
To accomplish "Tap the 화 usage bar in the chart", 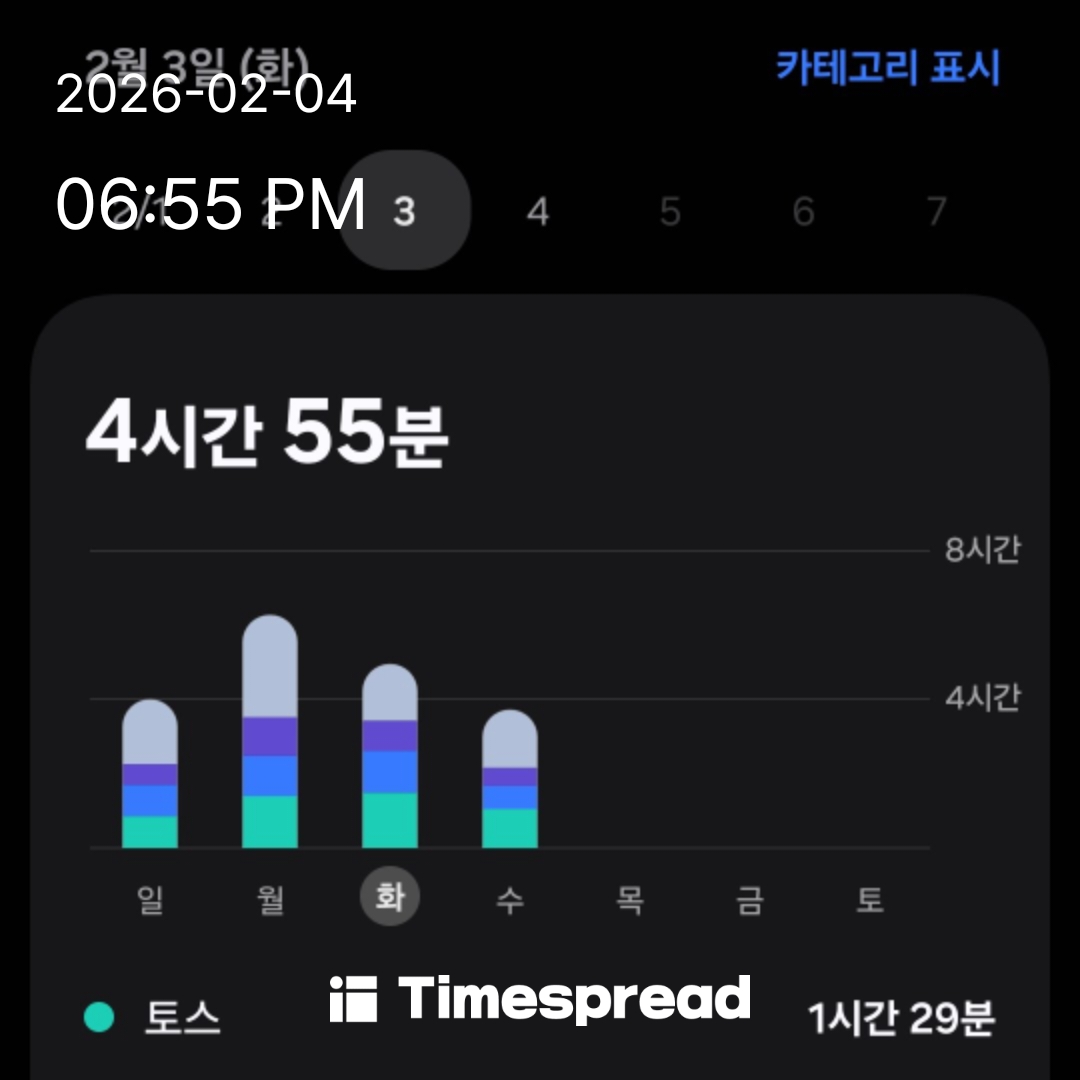I will coord(390,756).
